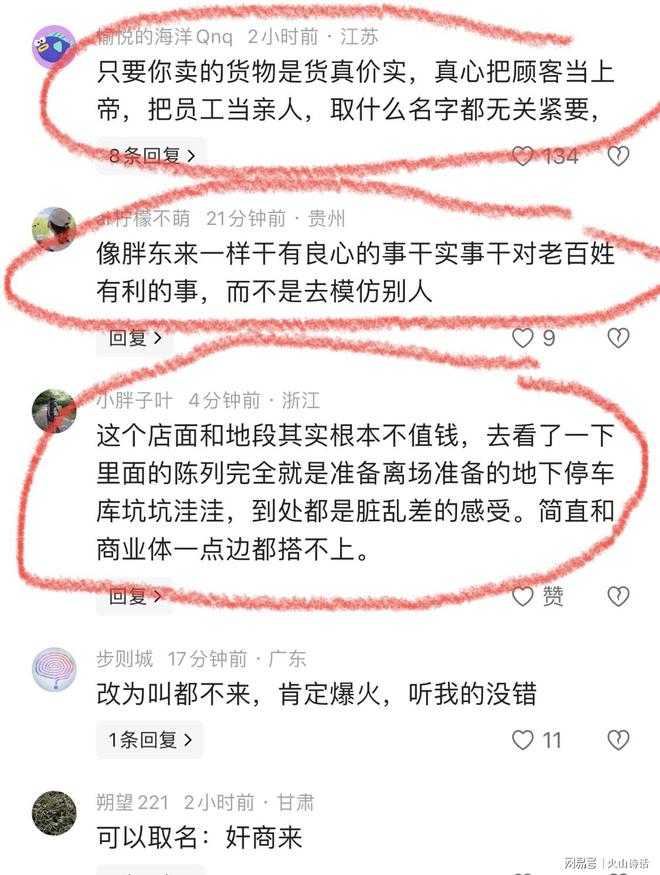Like 愉悦的海洋Qnq's comment with 134 likes

[x=523, y=156]
